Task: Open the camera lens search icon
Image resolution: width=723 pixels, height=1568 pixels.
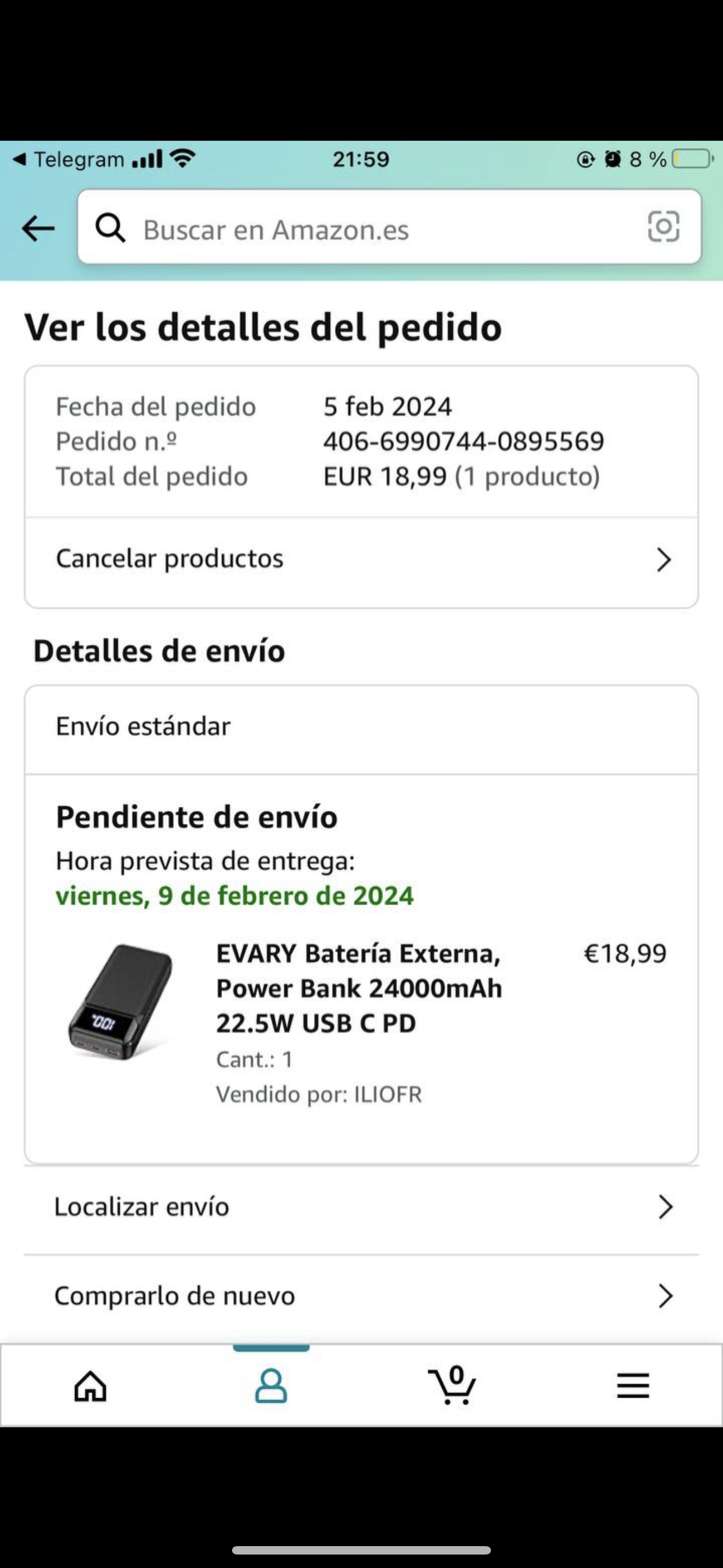Action: (x=662, y=227)
